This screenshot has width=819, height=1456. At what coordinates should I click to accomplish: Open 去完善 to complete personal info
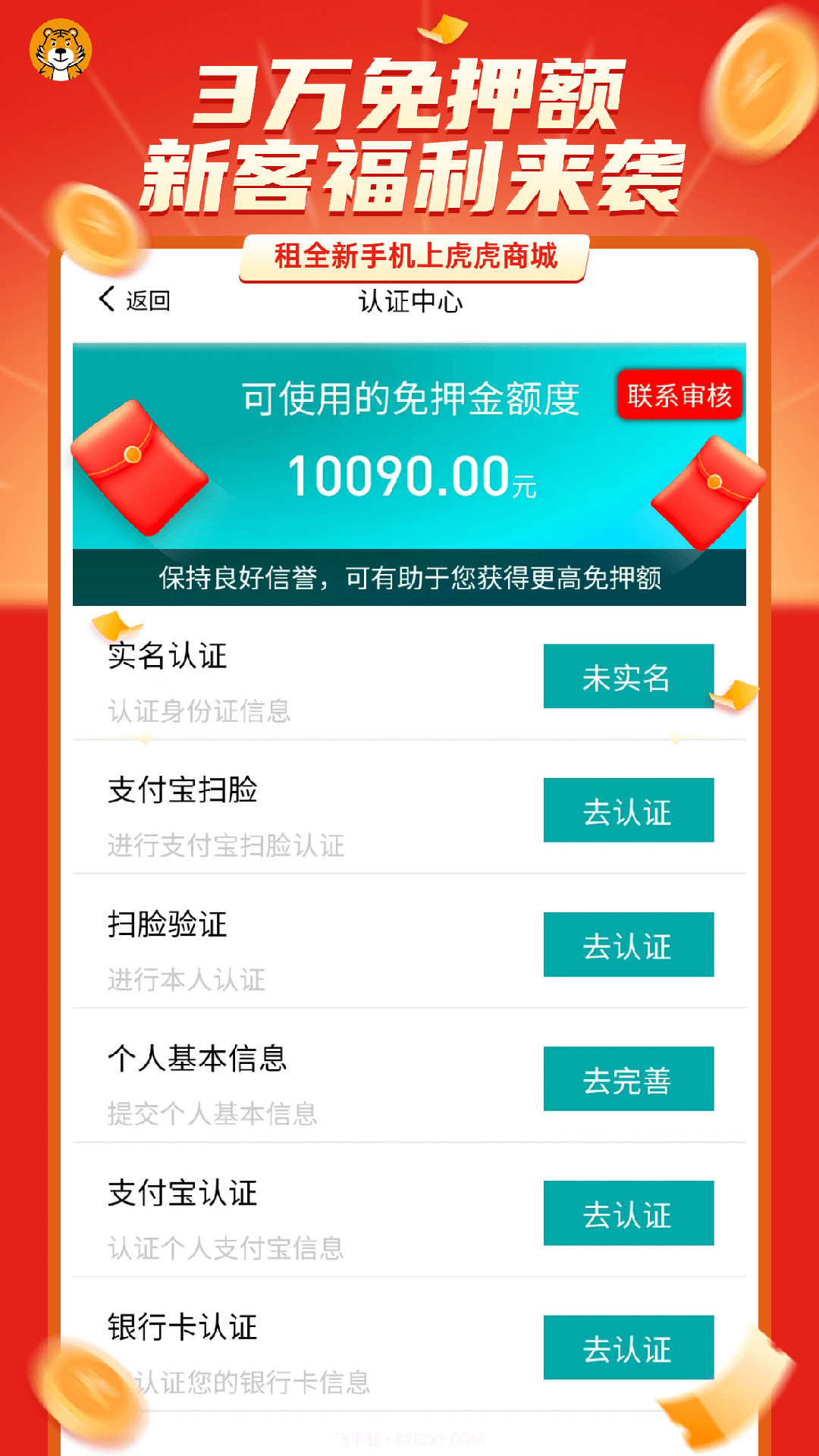628,1080
